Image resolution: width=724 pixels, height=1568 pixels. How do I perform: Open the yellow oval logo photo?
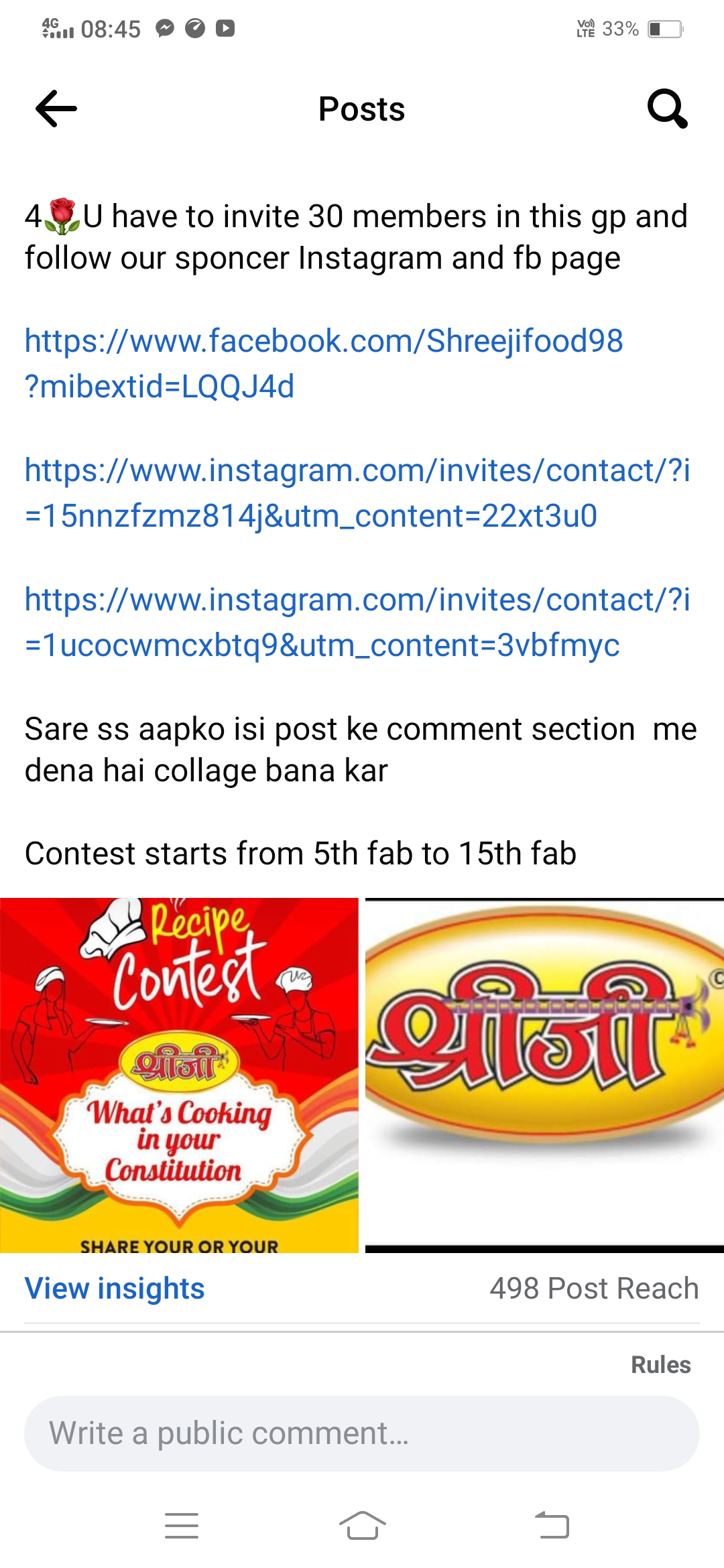pos(544,1075)
